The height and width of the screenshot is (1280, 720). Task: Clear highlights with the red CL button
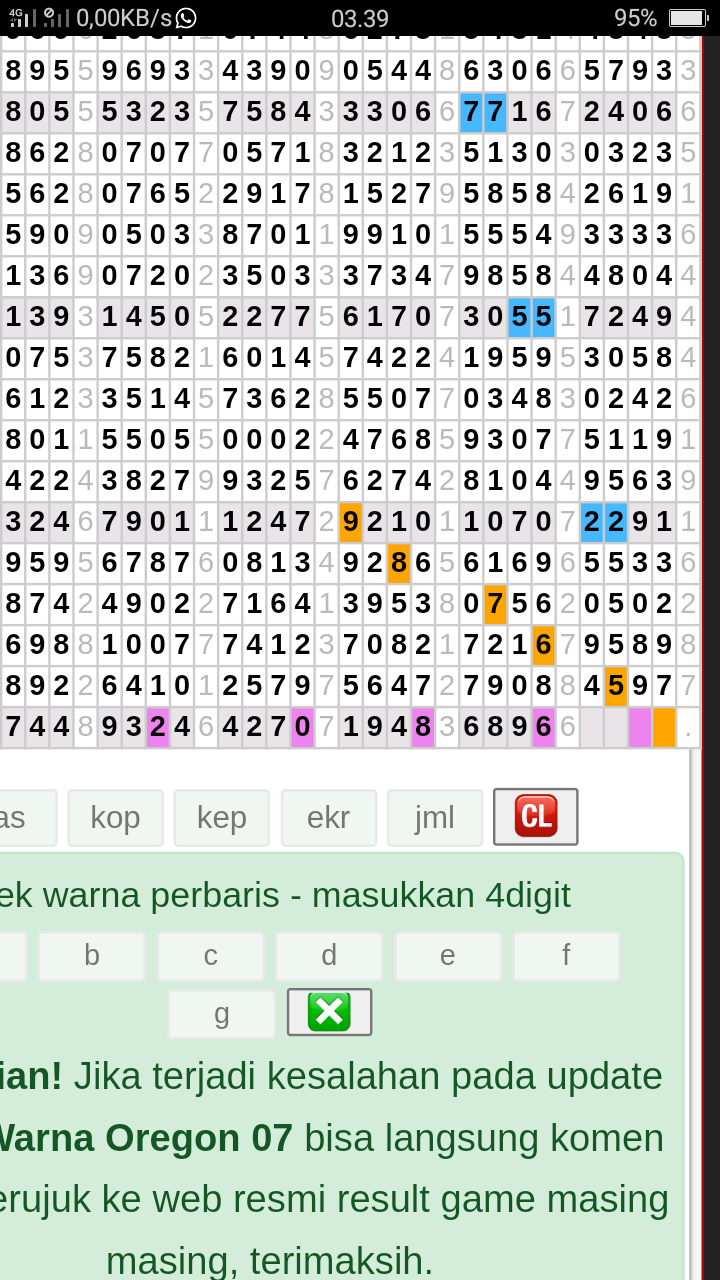[x=535, y=817]
